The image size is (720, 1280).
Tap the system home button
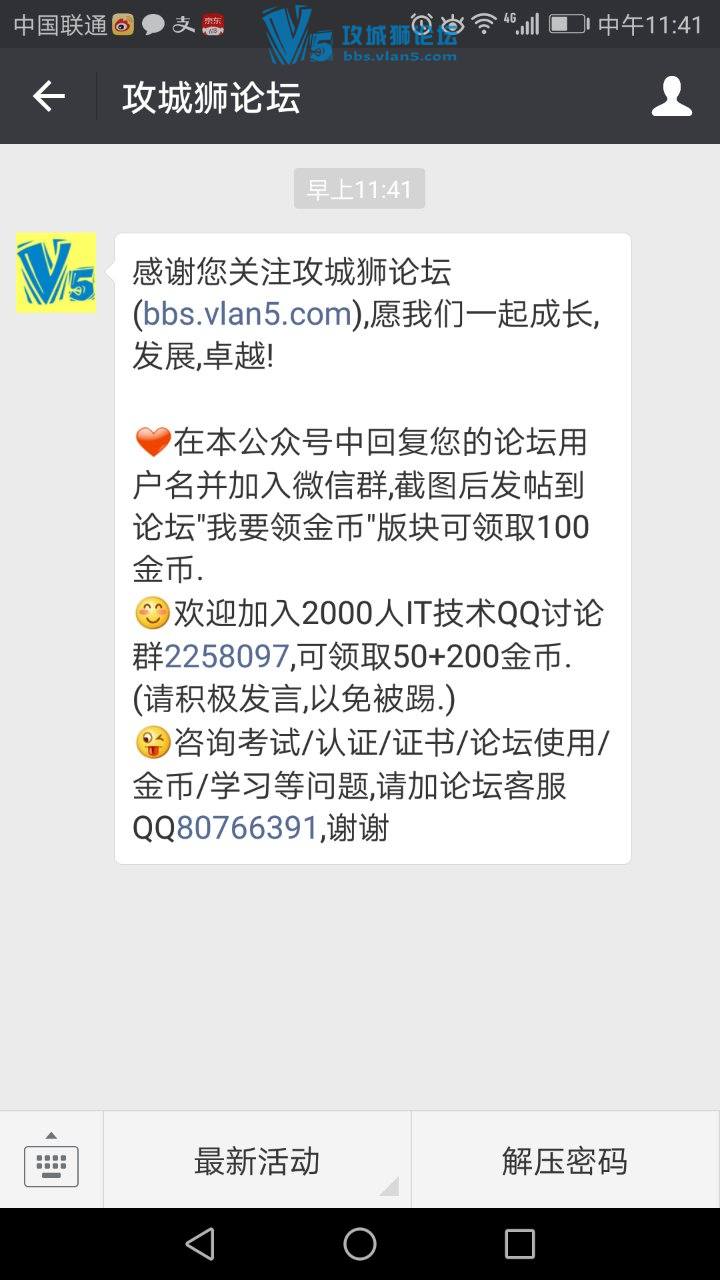(x=360, y=1244)
